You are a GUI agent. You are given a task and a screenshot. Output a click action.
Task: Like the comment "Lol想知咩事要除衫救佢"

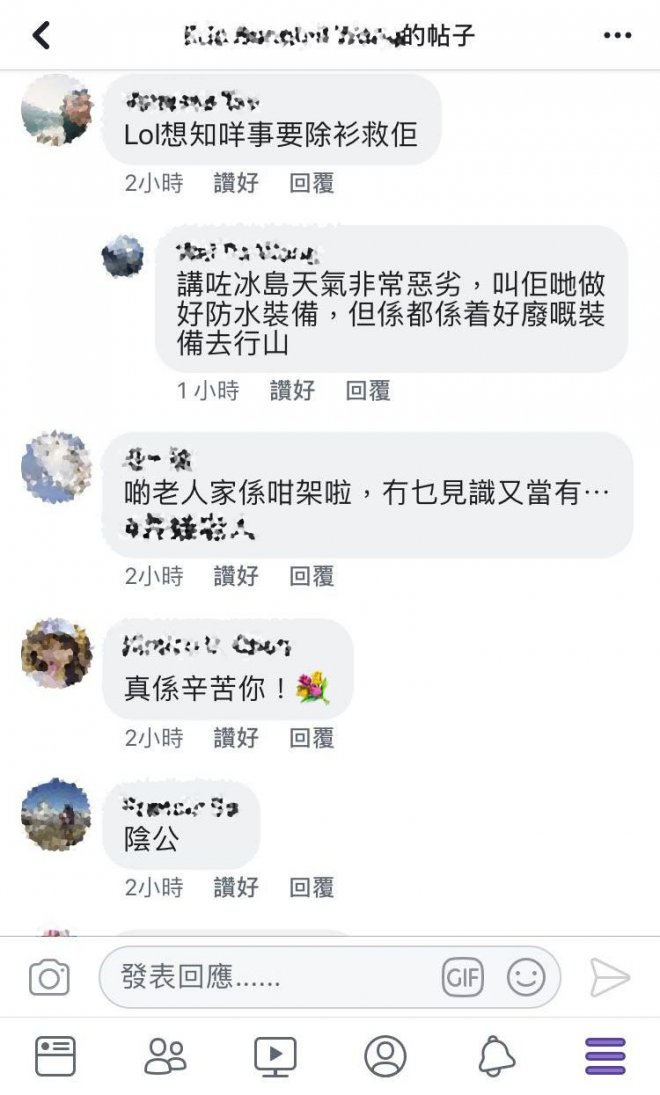236,183
